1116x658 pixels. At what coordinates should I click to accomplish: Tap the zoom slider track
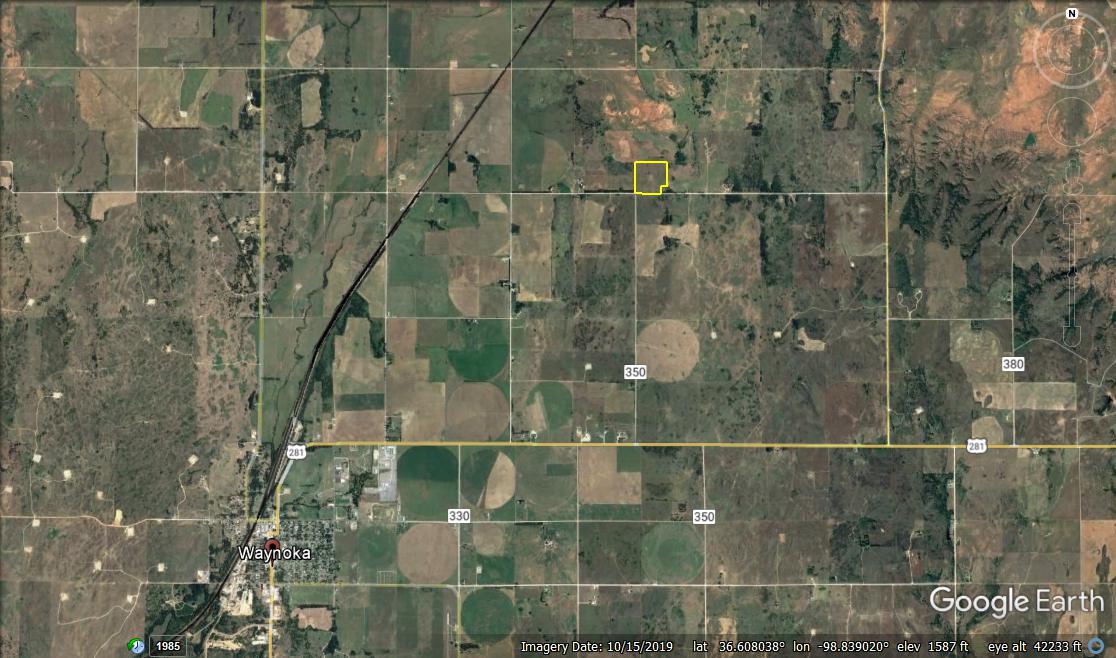(1071, 270)
